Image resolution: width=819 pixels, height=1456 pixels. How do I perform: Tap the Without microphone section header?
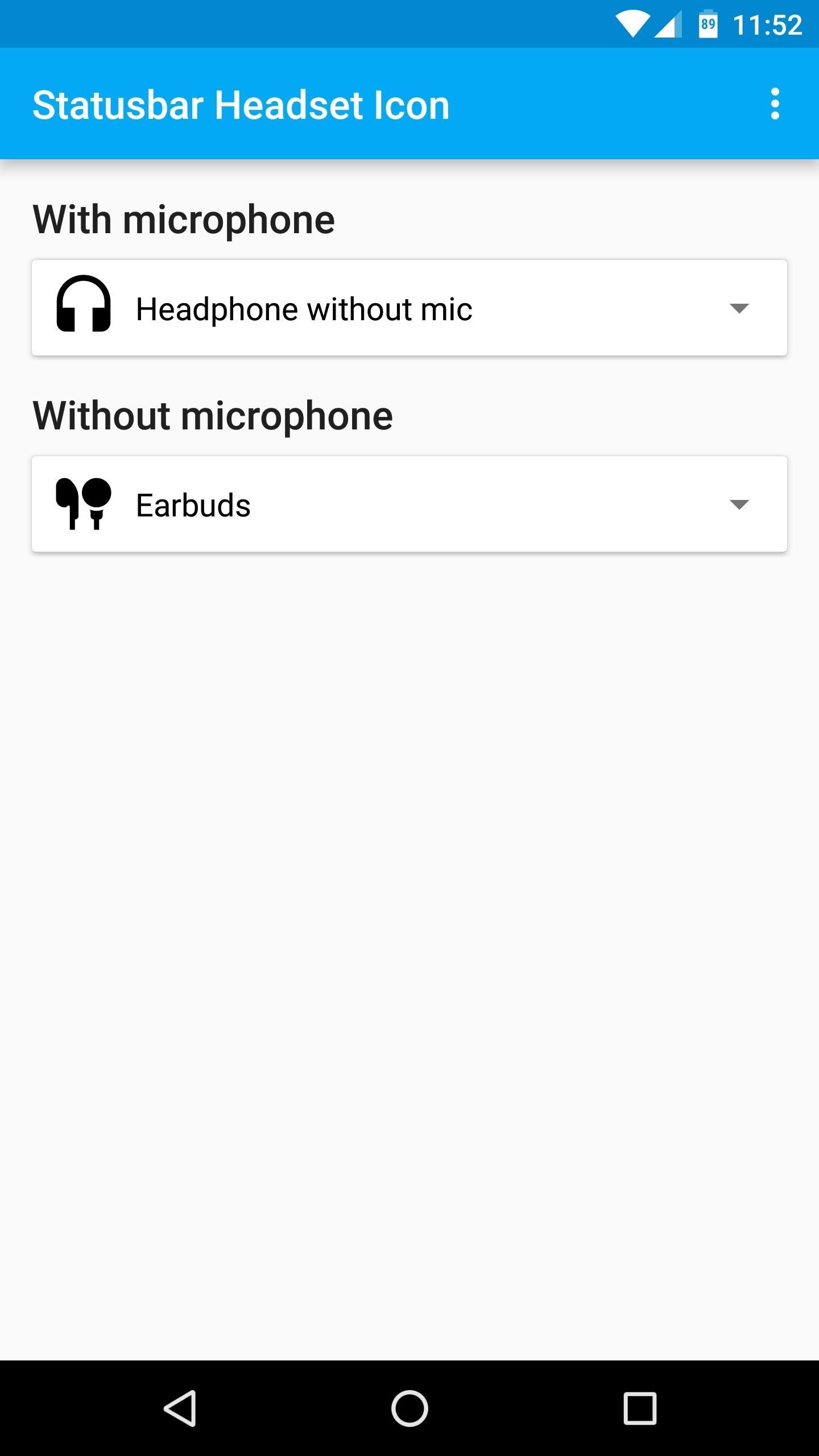pos(213,416)
